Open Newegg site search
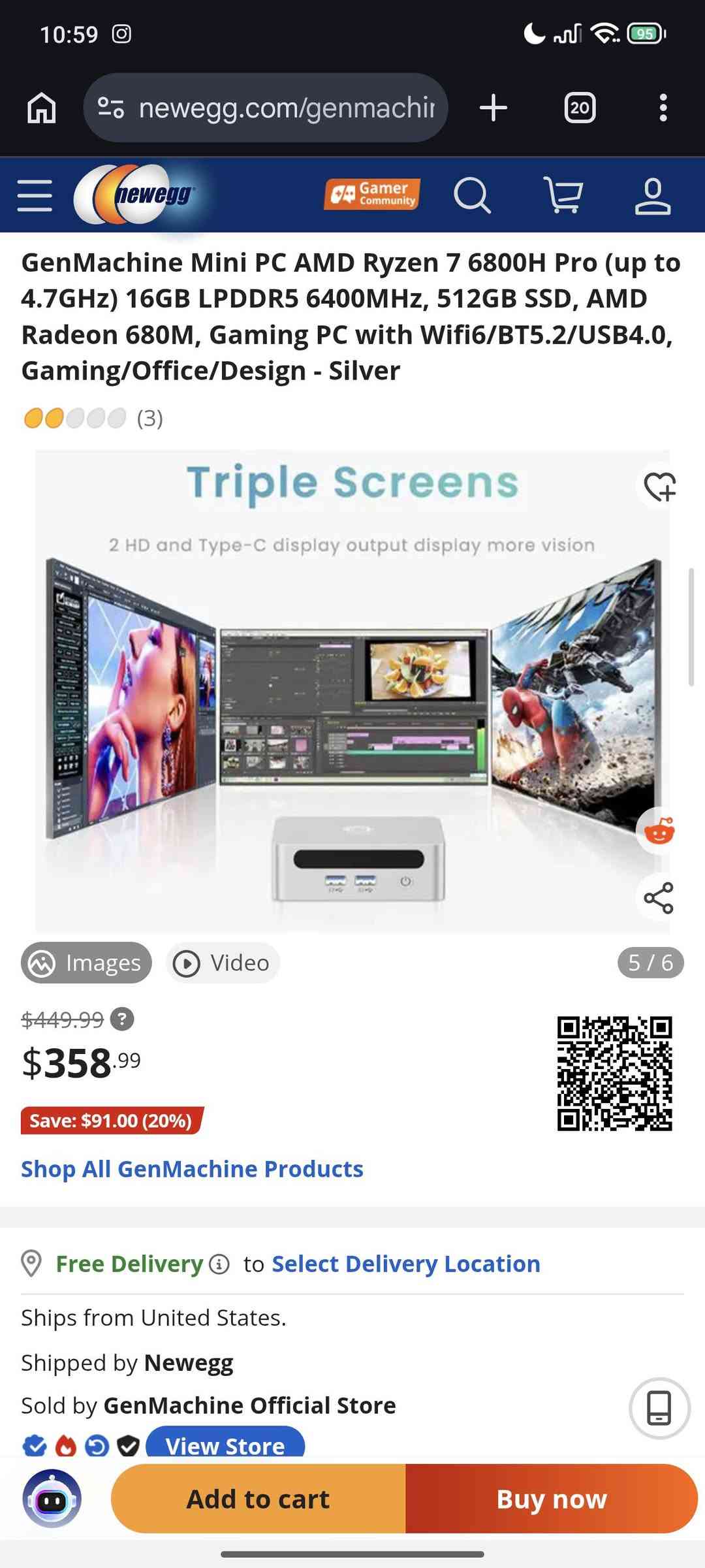 [471, 195]
